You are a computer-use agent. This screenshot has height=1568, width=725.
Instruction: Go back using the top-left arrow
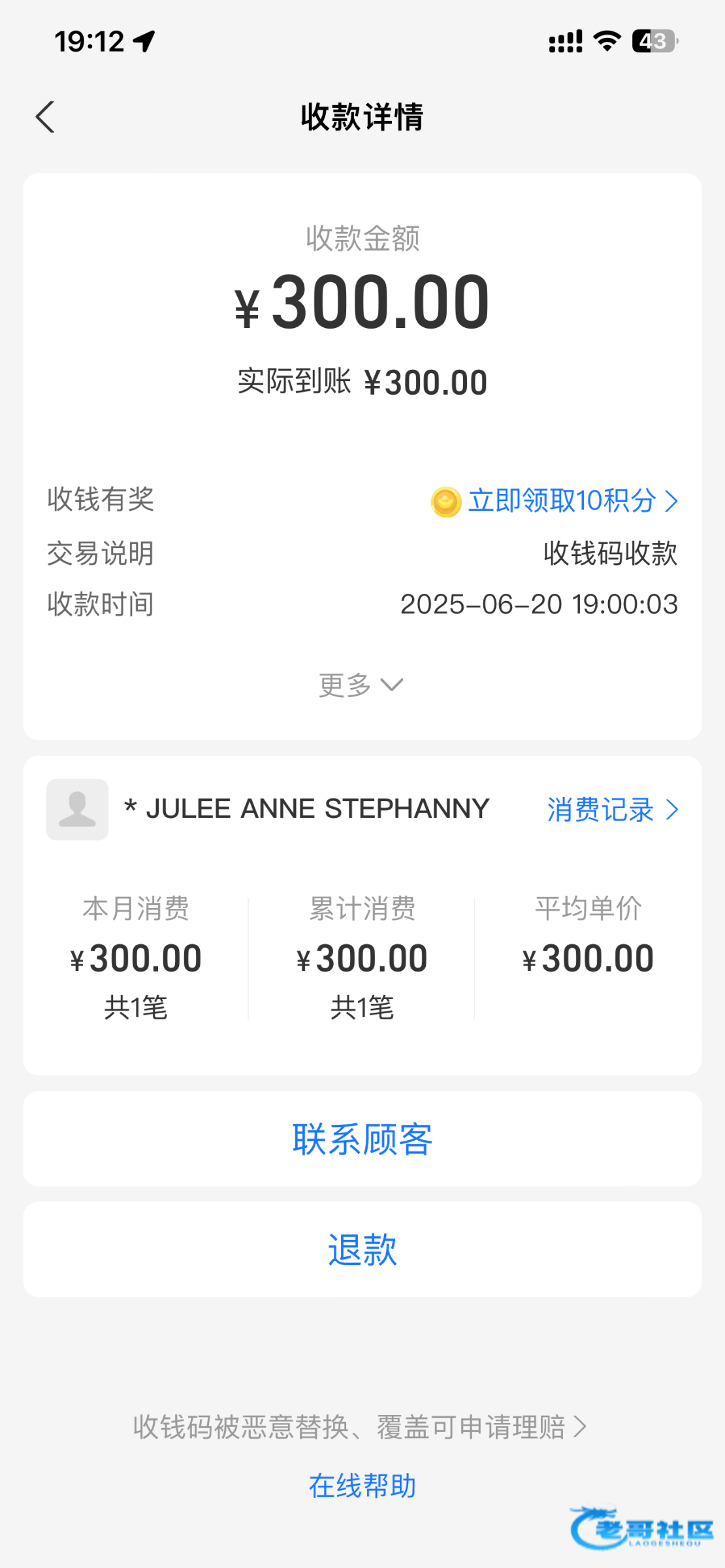point(45,117)
